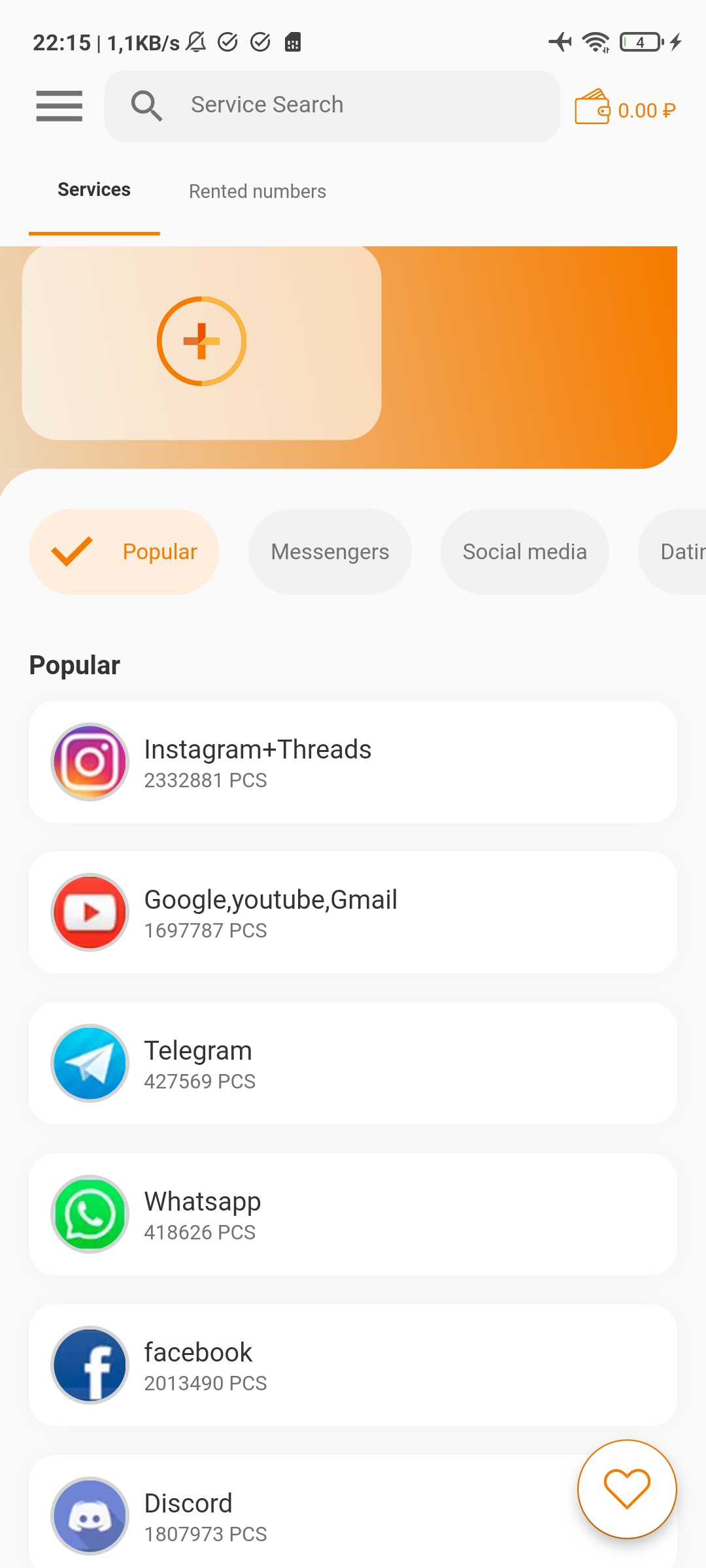This screenshot has height=1568, width=706.
Task: Switch to the Rented numbers tab
Action: 257,191
